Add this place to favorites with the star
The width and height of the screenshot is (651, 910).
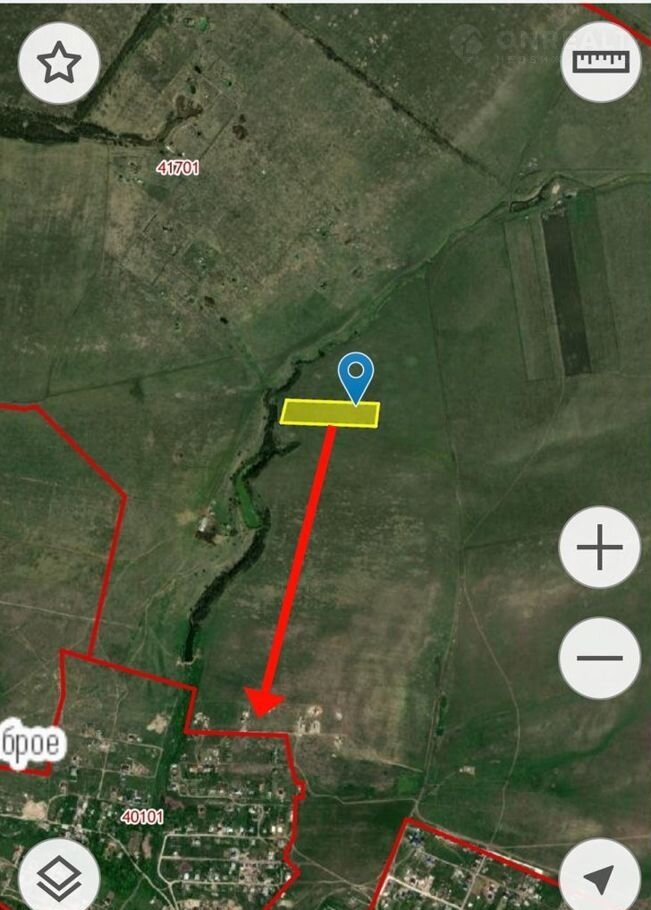[x=59, y=63]
